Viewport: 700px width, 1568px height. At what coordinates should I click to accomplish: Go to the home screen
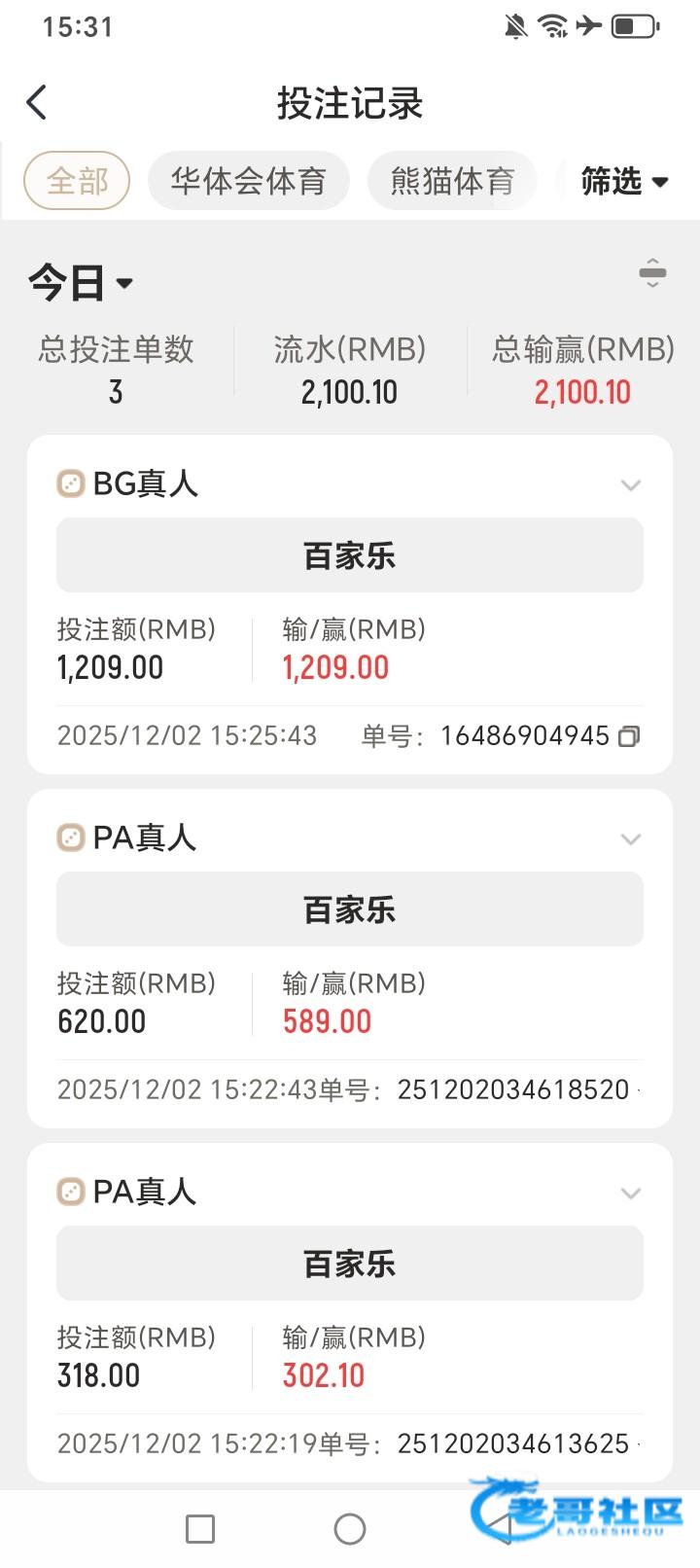(x=350, y=1529)
